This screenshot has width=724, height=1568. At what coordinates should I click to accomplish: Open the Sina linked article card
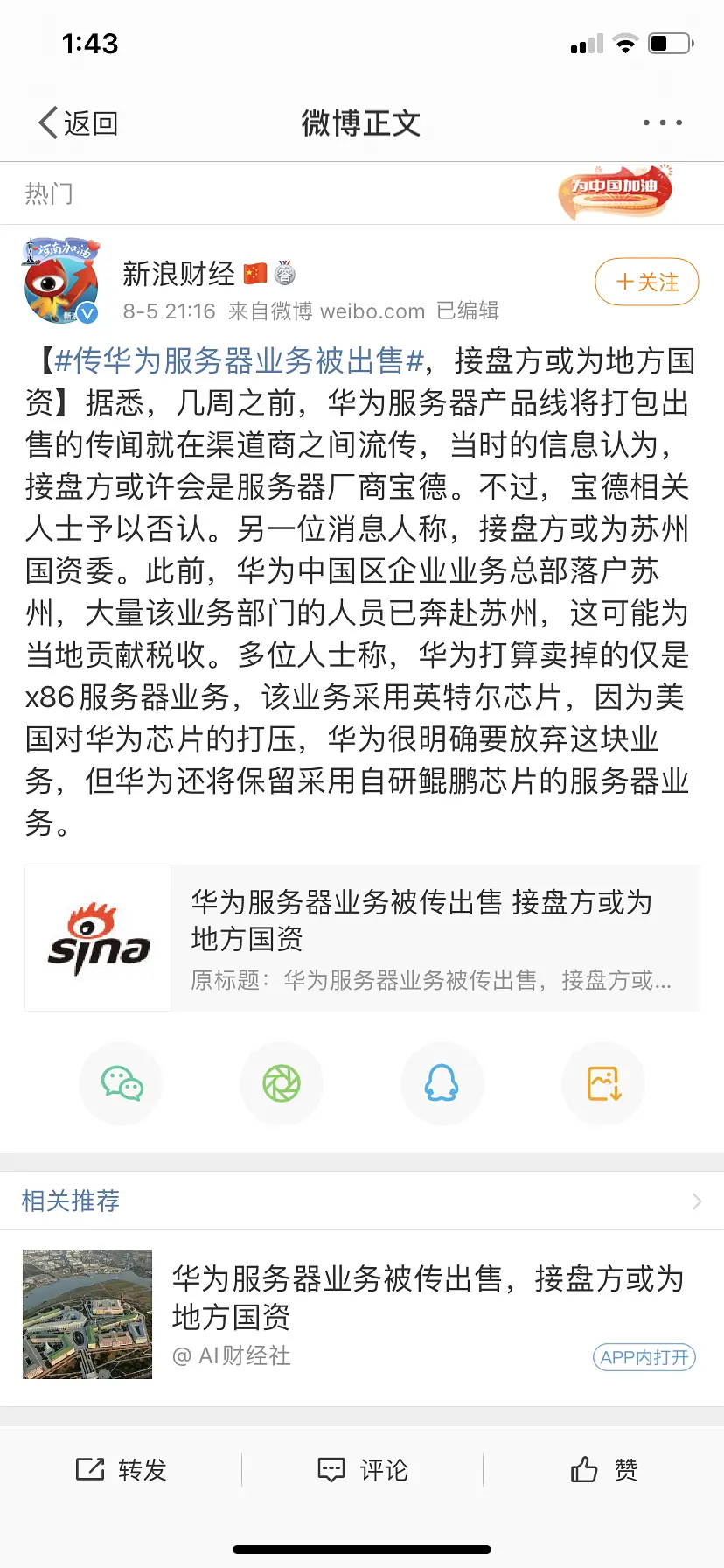[x=362, y=938]
